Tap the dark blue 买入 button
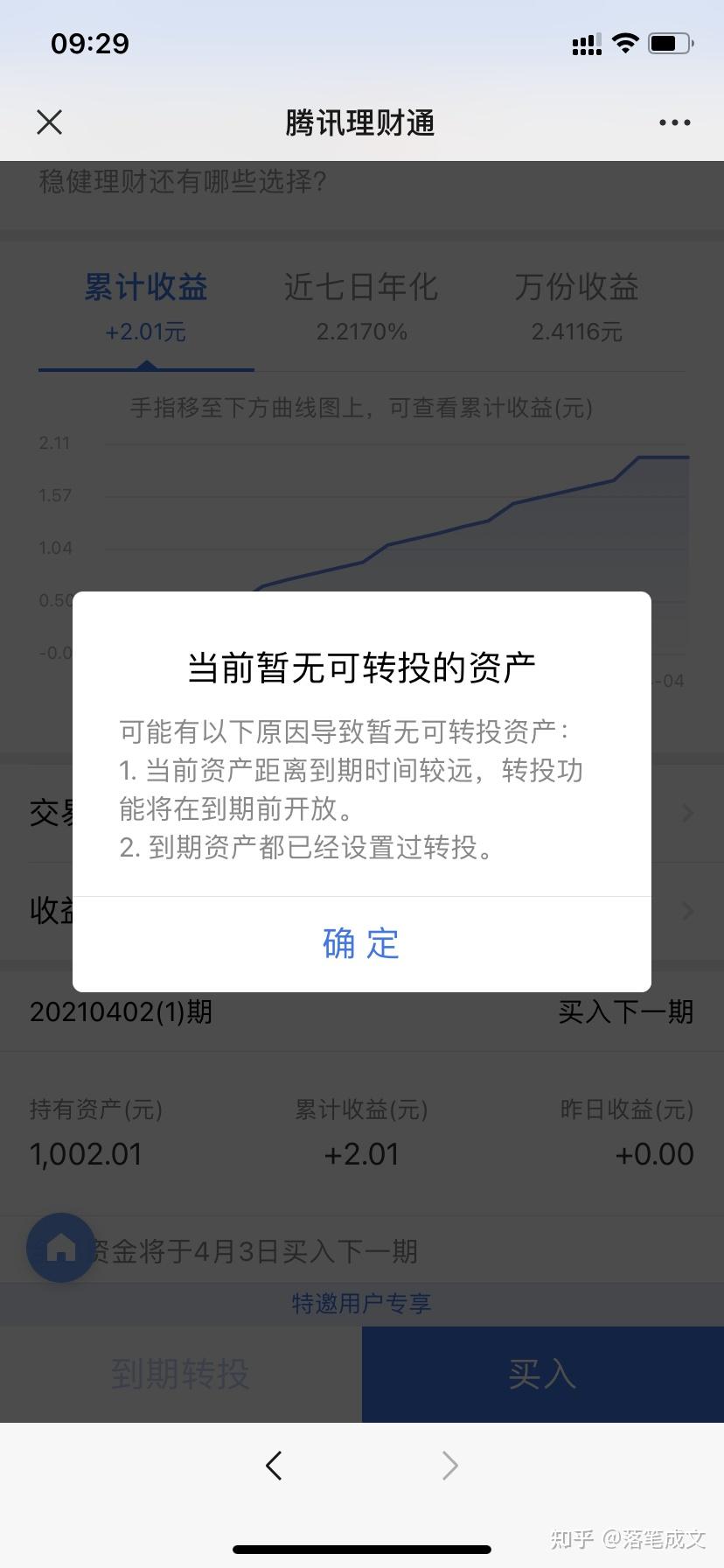Image resolution: width=724 pixels, height=1568 pixels. tap(542, 1374)
